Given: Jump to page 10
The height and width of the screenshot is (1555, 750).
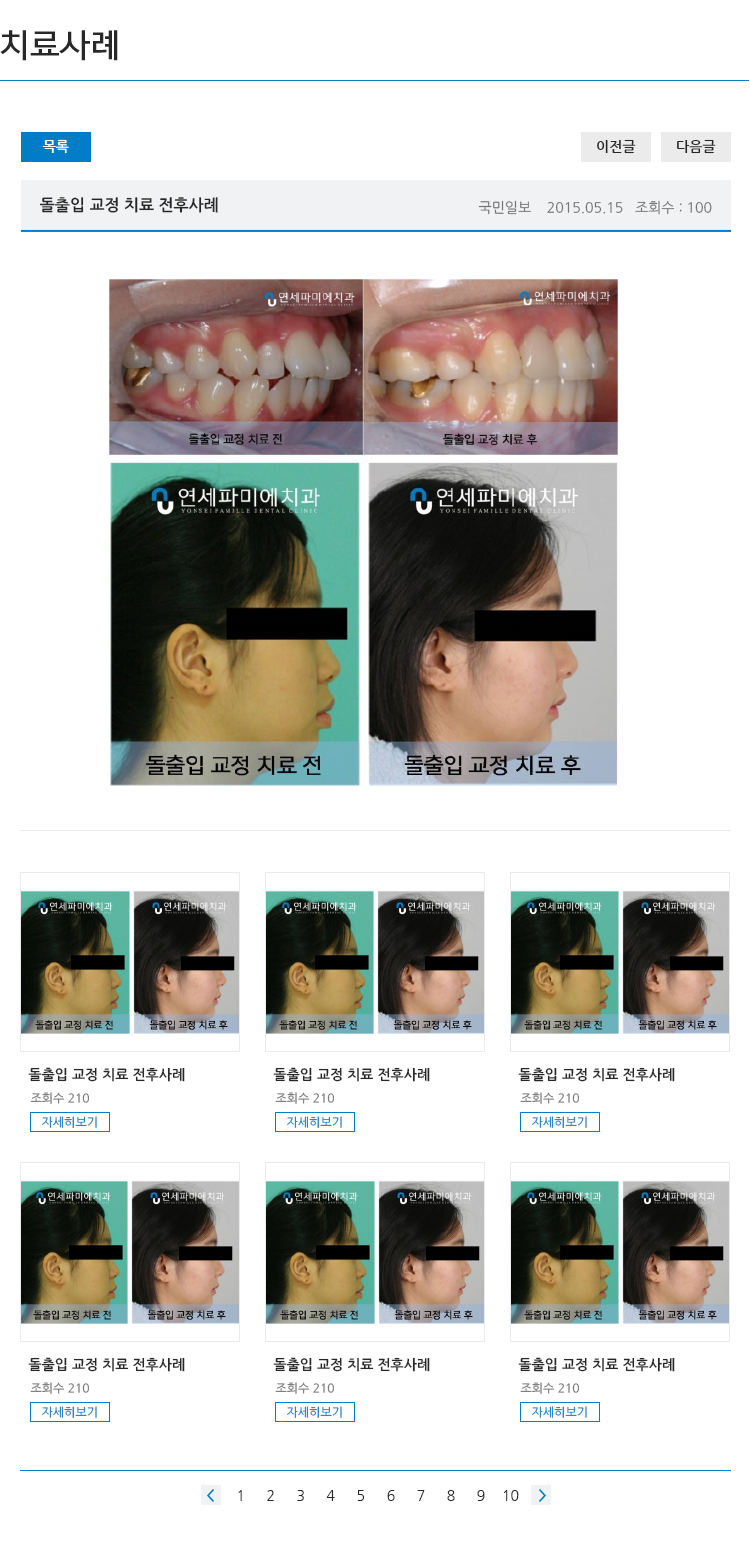Looking at the screenshot, I should coord(511,1496).
